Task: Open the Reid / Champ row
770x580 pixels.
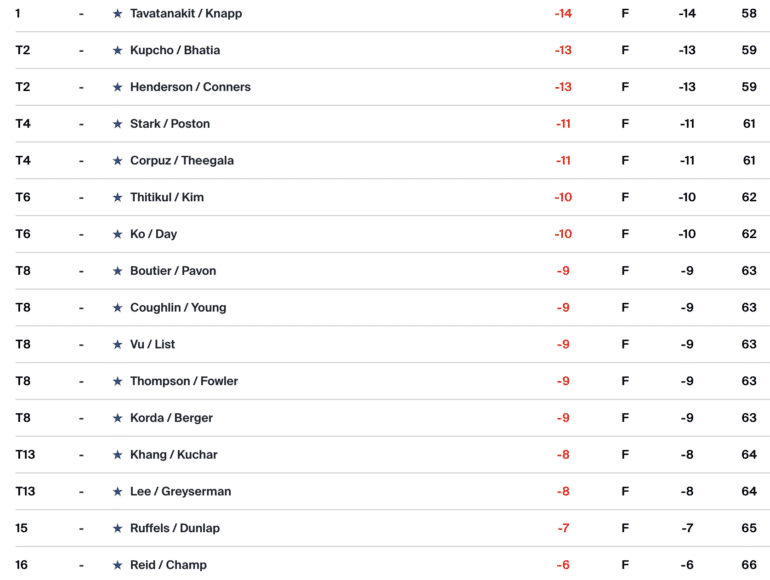Action: pos(168,565)
